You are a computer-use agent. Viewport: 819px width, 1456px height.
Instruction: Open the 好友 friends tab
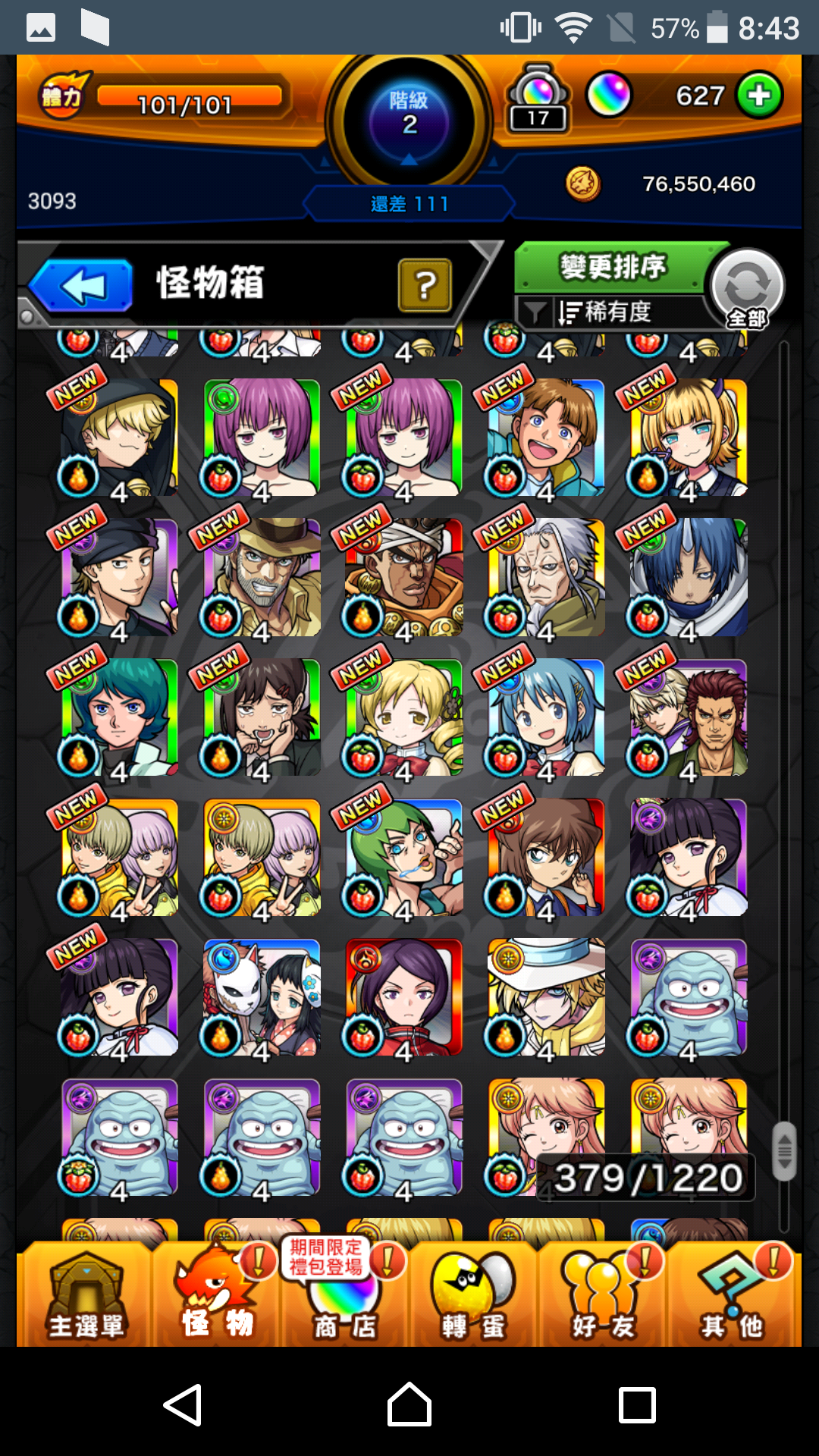pyautogui.click(x=603, y=1294)
